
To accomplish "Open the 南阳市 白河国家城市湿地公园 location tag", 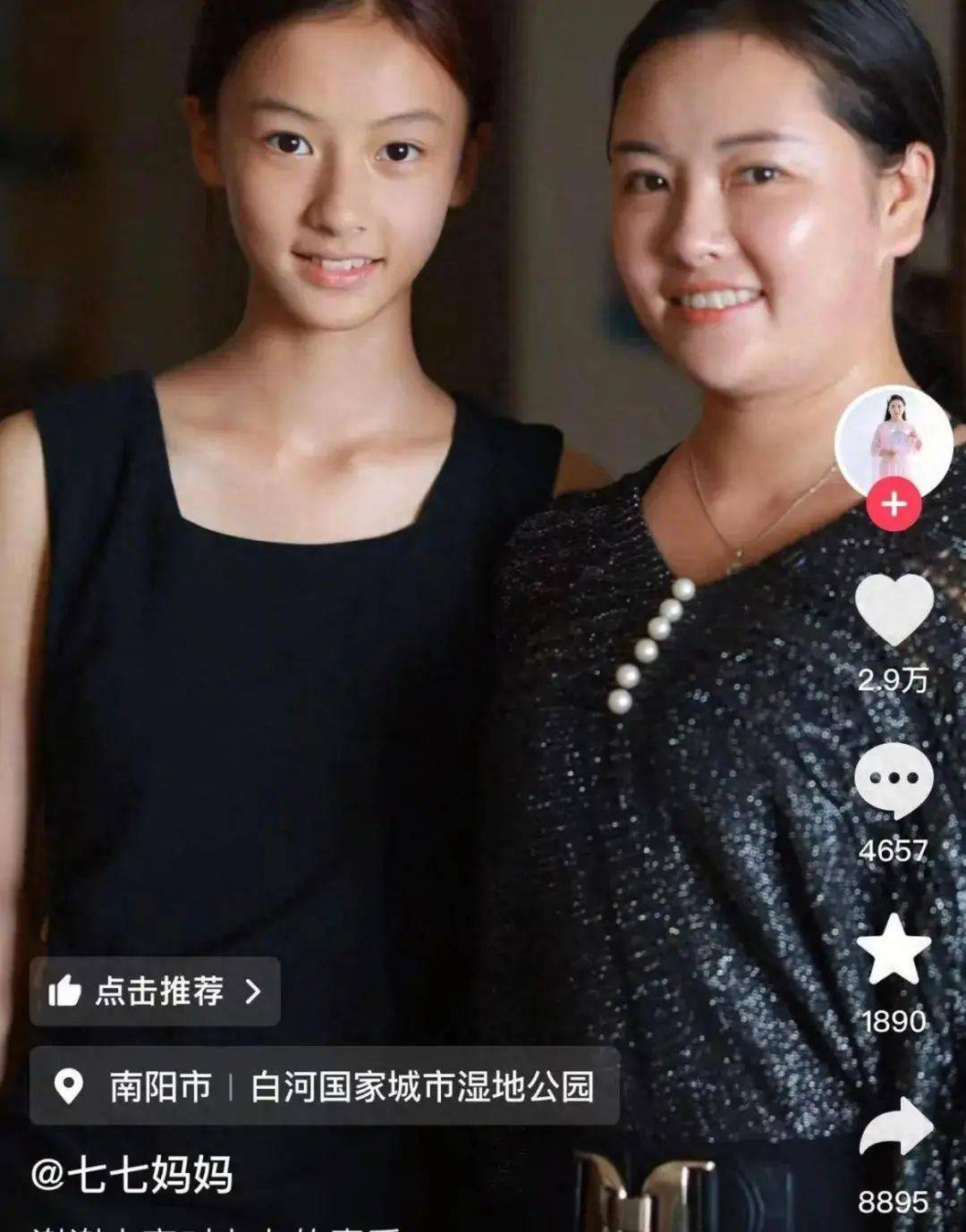I will pyautogui.click(x=325, y=1086).
